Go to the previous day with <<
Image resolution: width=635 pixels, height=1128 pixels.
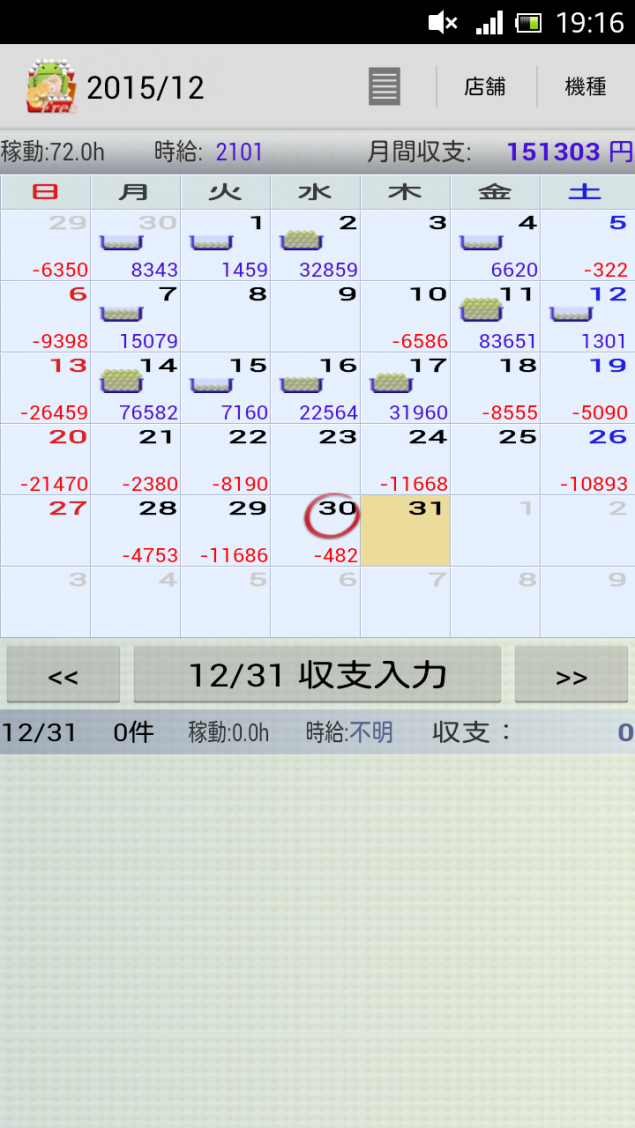click(63, 675)
